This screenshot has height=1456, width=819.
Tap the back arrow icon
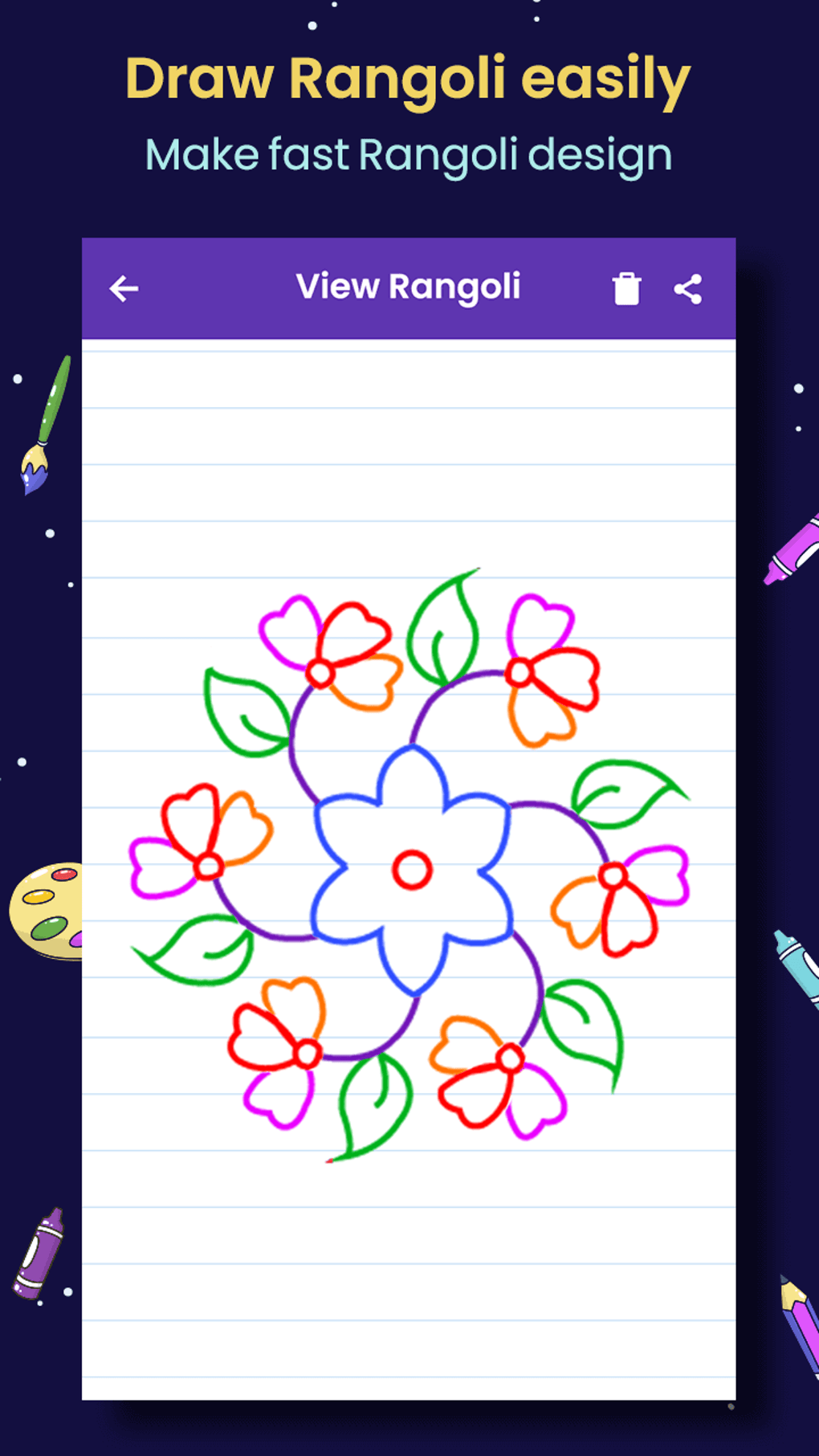point(122,288)
